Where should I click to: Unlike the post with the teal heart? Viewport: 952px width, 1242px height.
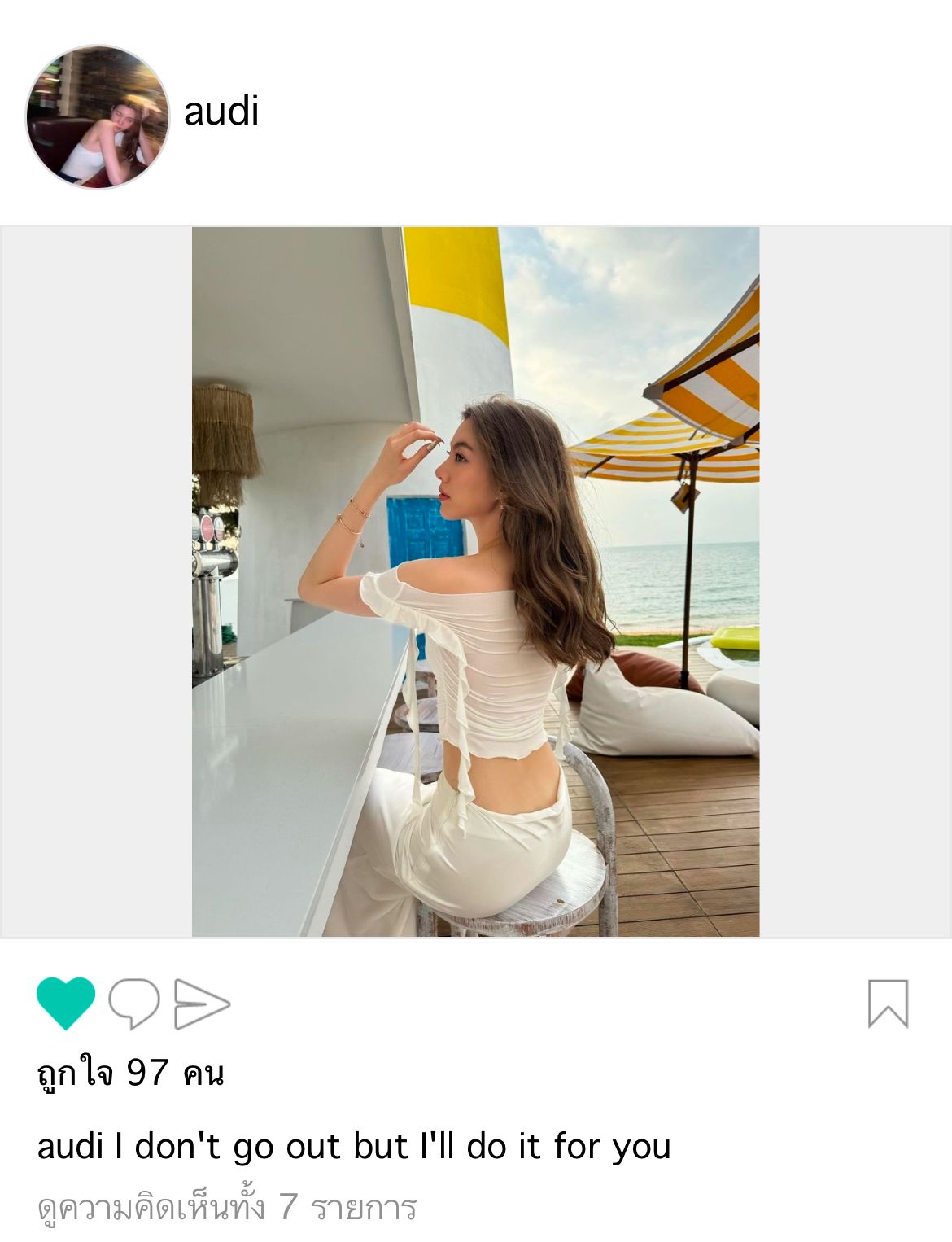(66, 1003)
